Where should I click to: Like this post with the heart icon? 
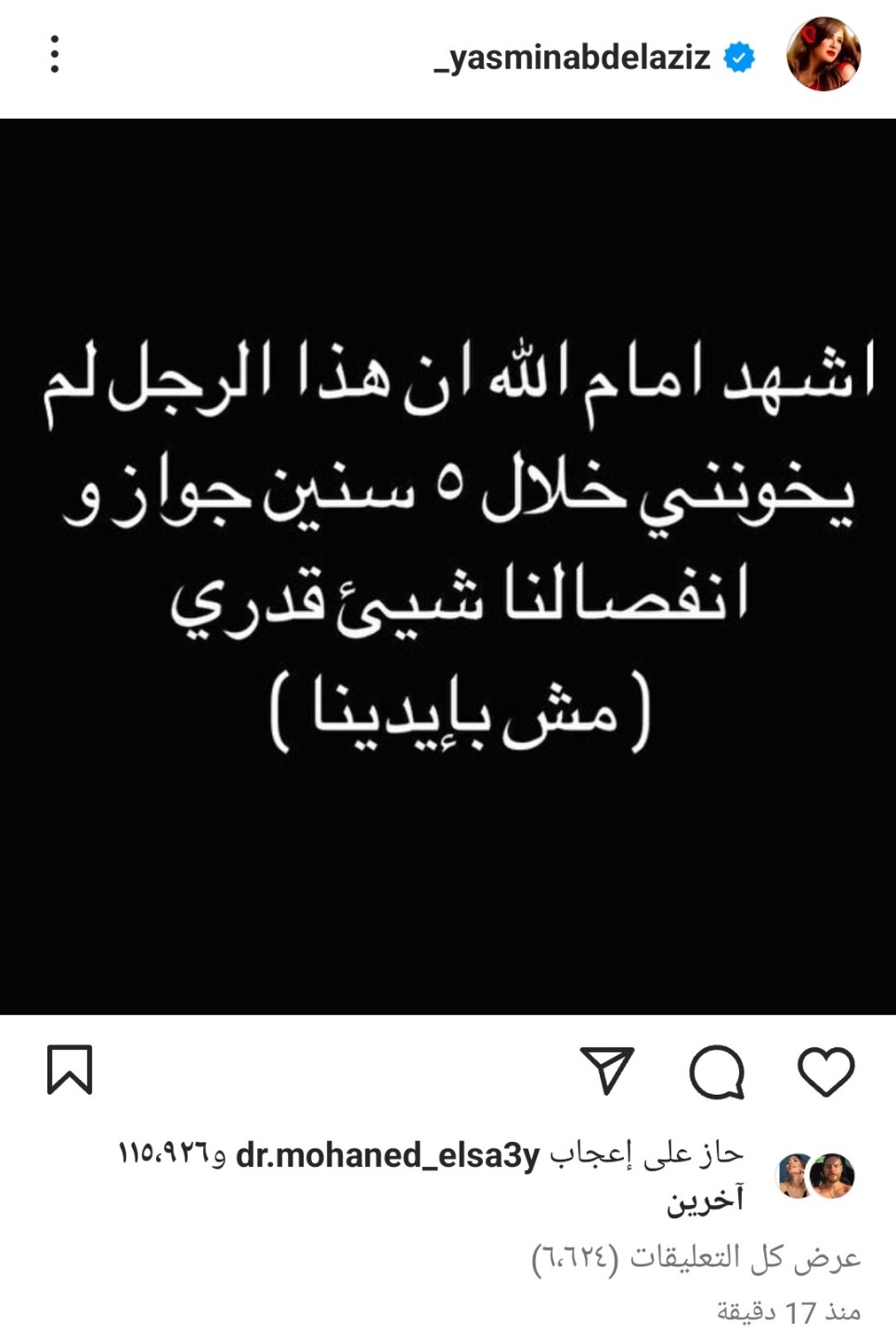point(825,1071)
